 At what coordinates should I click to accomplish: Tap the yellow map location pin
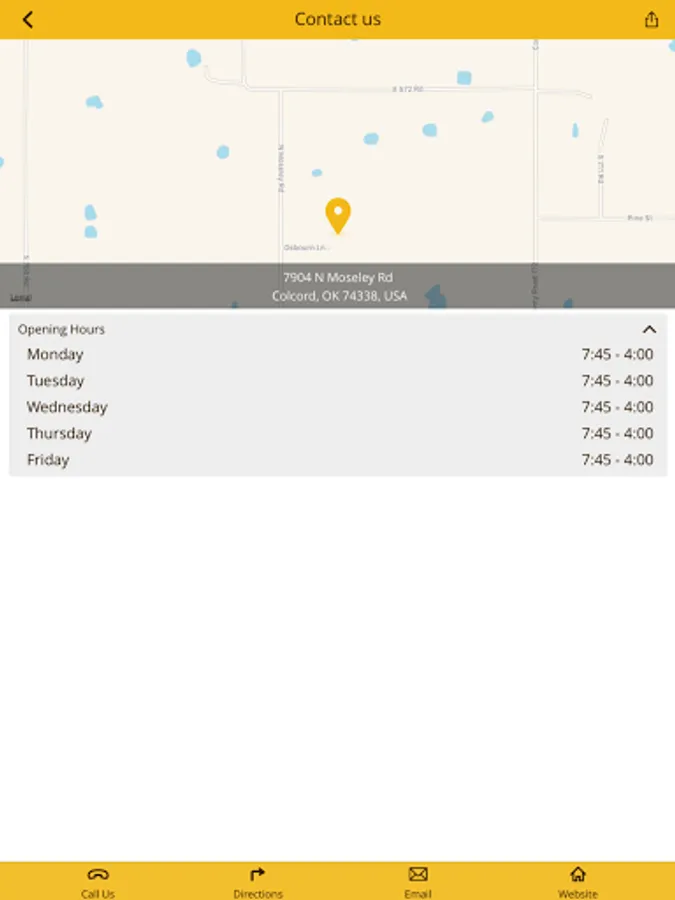pos(338,215)
